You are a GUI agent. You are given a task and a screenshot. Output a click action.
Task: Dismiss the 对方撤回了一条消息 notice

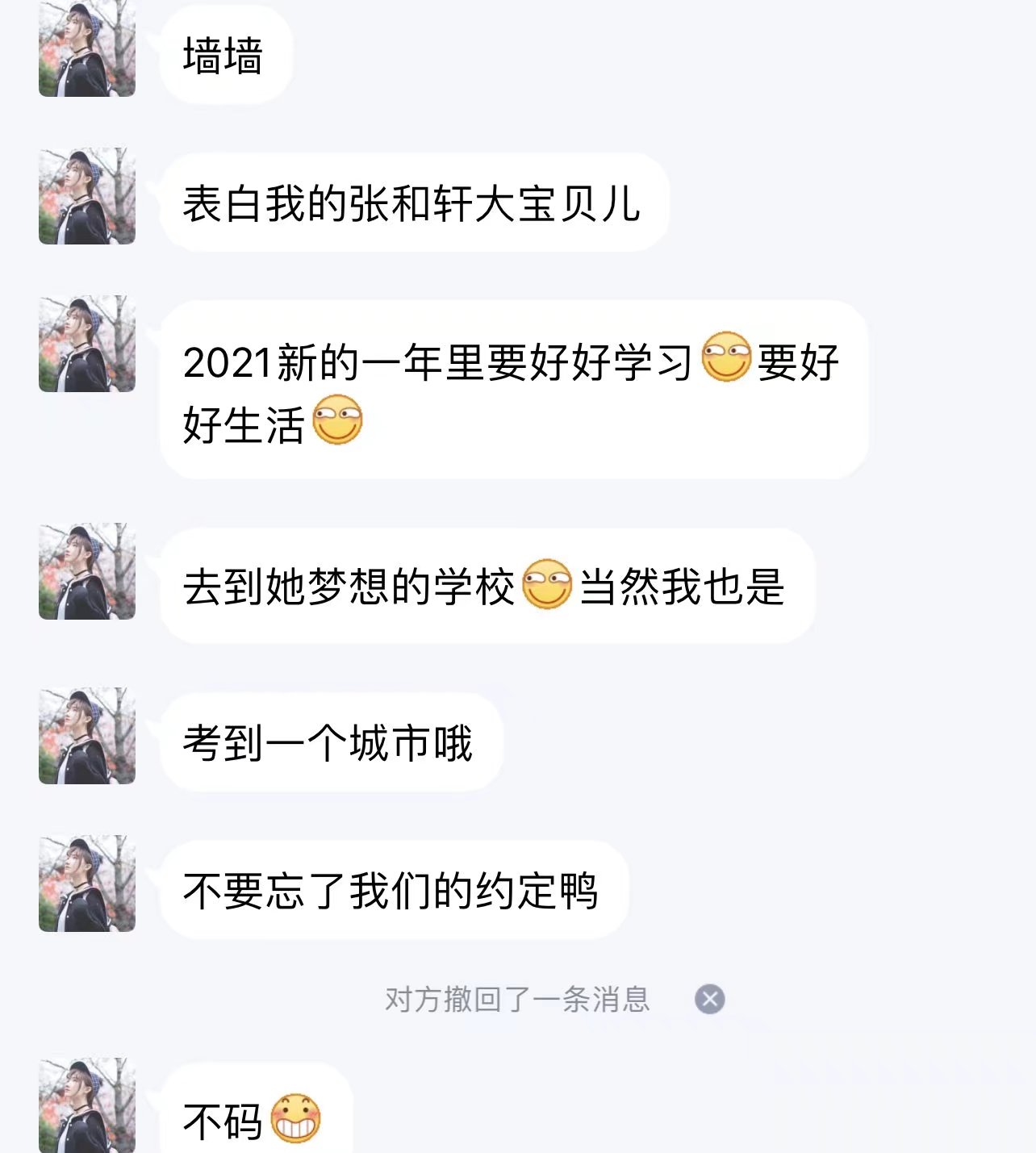tap(709, 1000)
